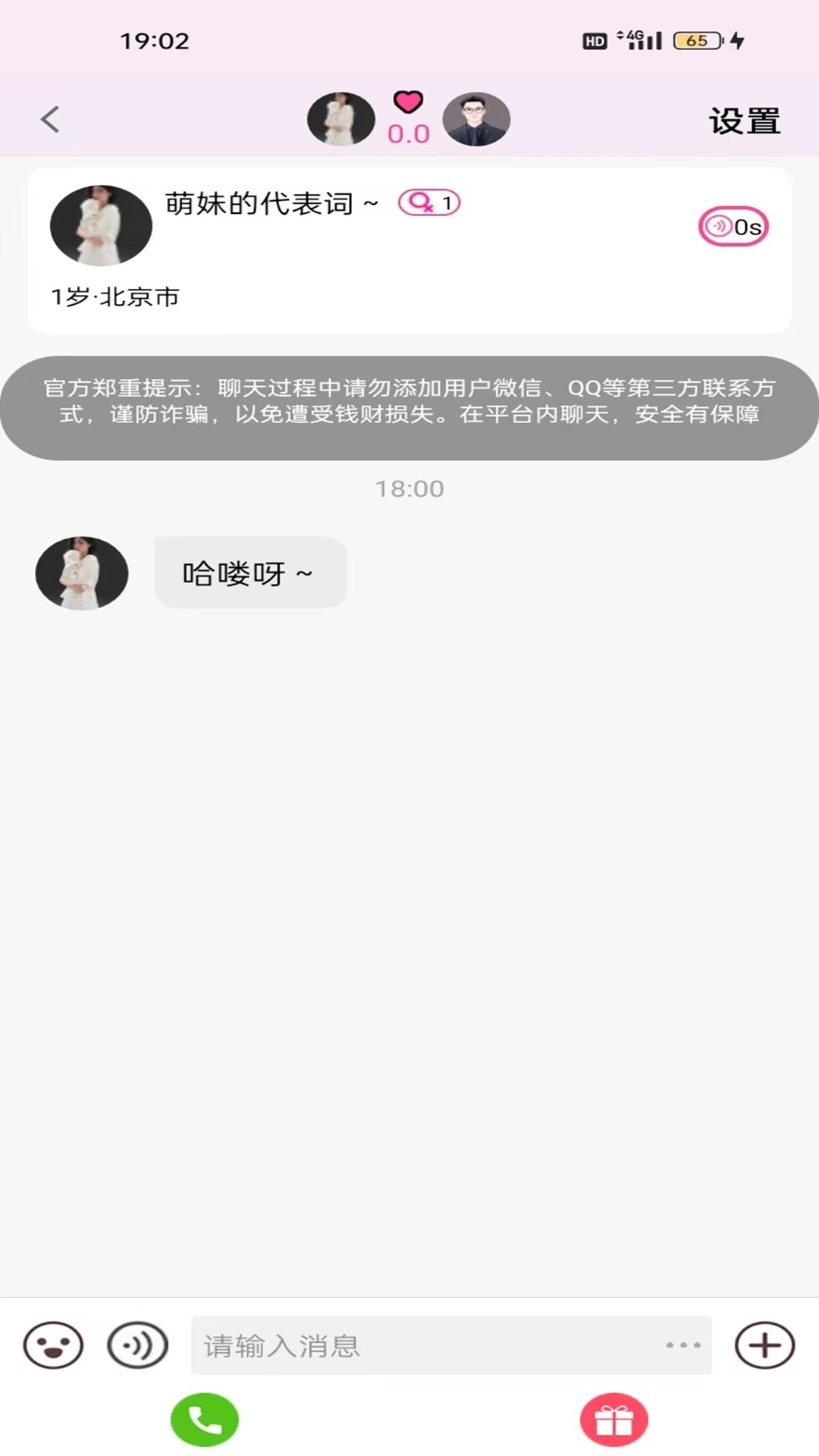Open the plus attachment menu
Viewport: 819px width, 1456px height.
pos(764,1345)
